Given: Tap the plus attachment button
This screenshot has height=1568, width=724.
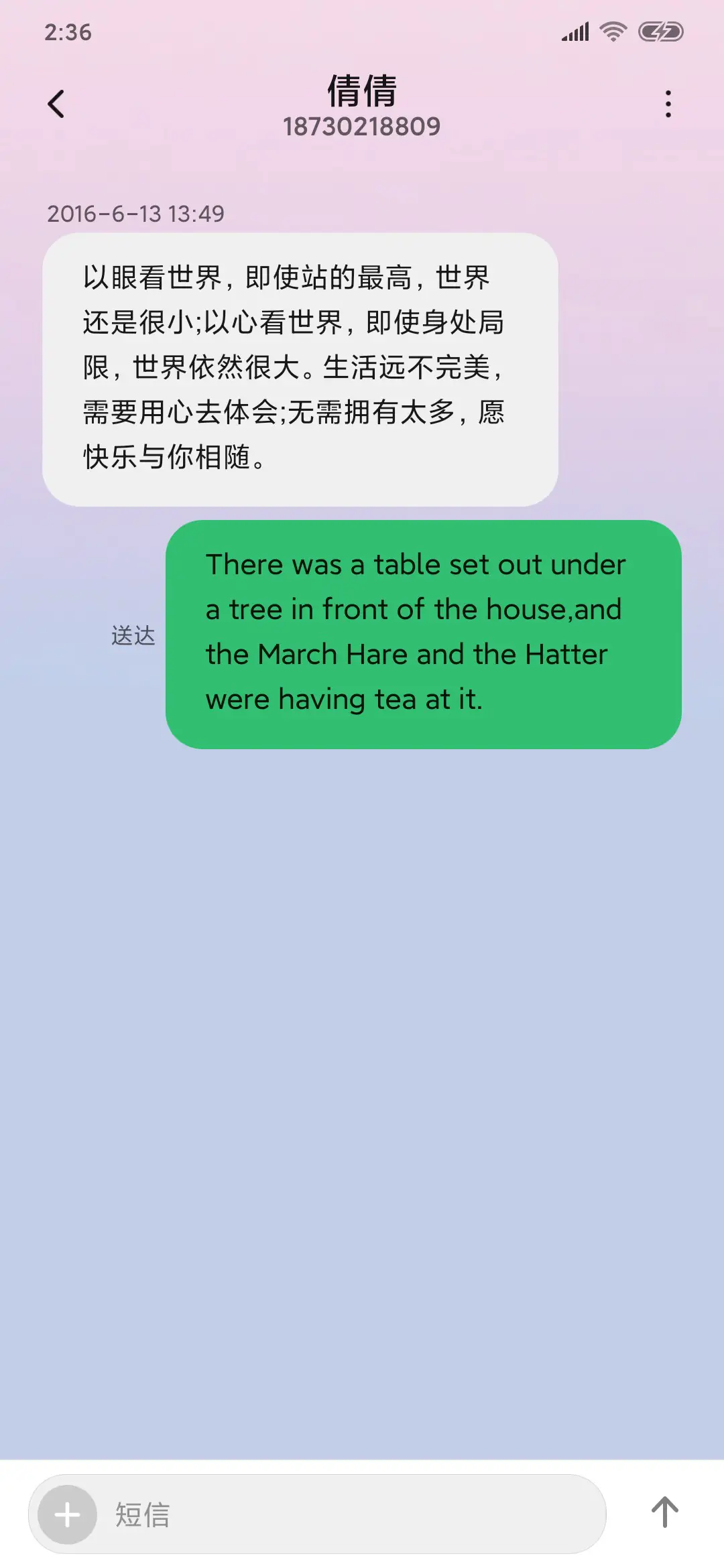Looking at the screenshot, I should coord(67,1514).
